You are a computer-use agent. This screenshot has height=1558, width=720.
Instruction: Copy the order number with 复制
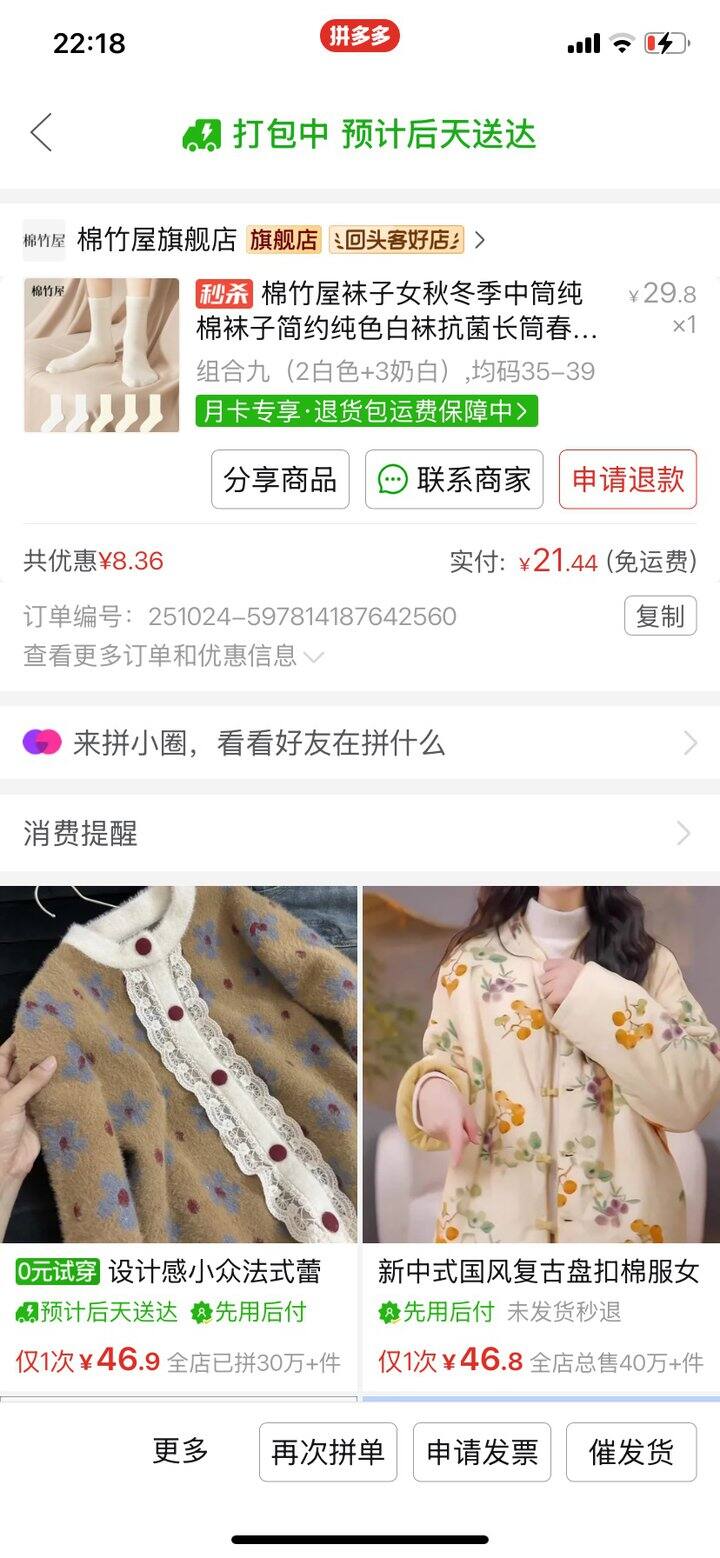click(660, 616)
